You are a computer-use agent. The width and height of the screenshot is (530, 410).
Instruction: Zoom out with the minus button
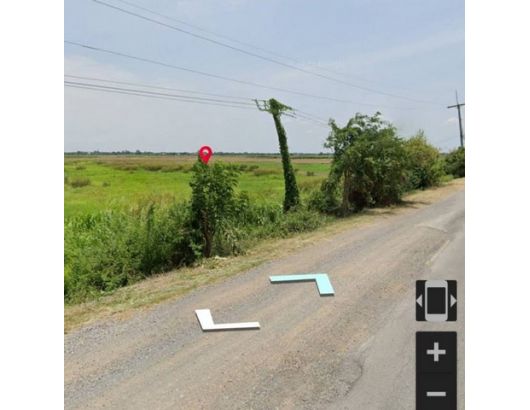click(436, 393)
